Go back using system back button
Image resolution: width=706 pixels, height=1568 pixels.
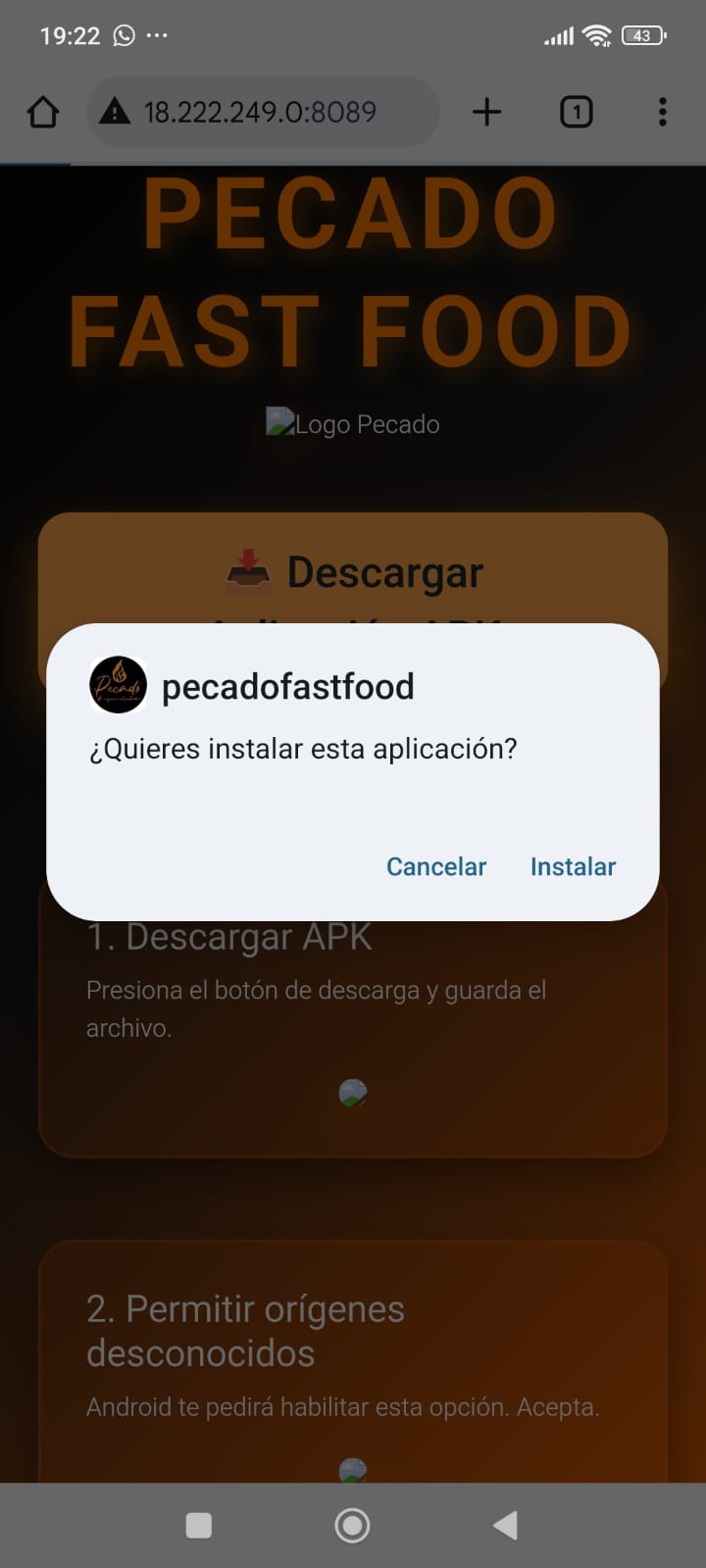coord(505,1525)
